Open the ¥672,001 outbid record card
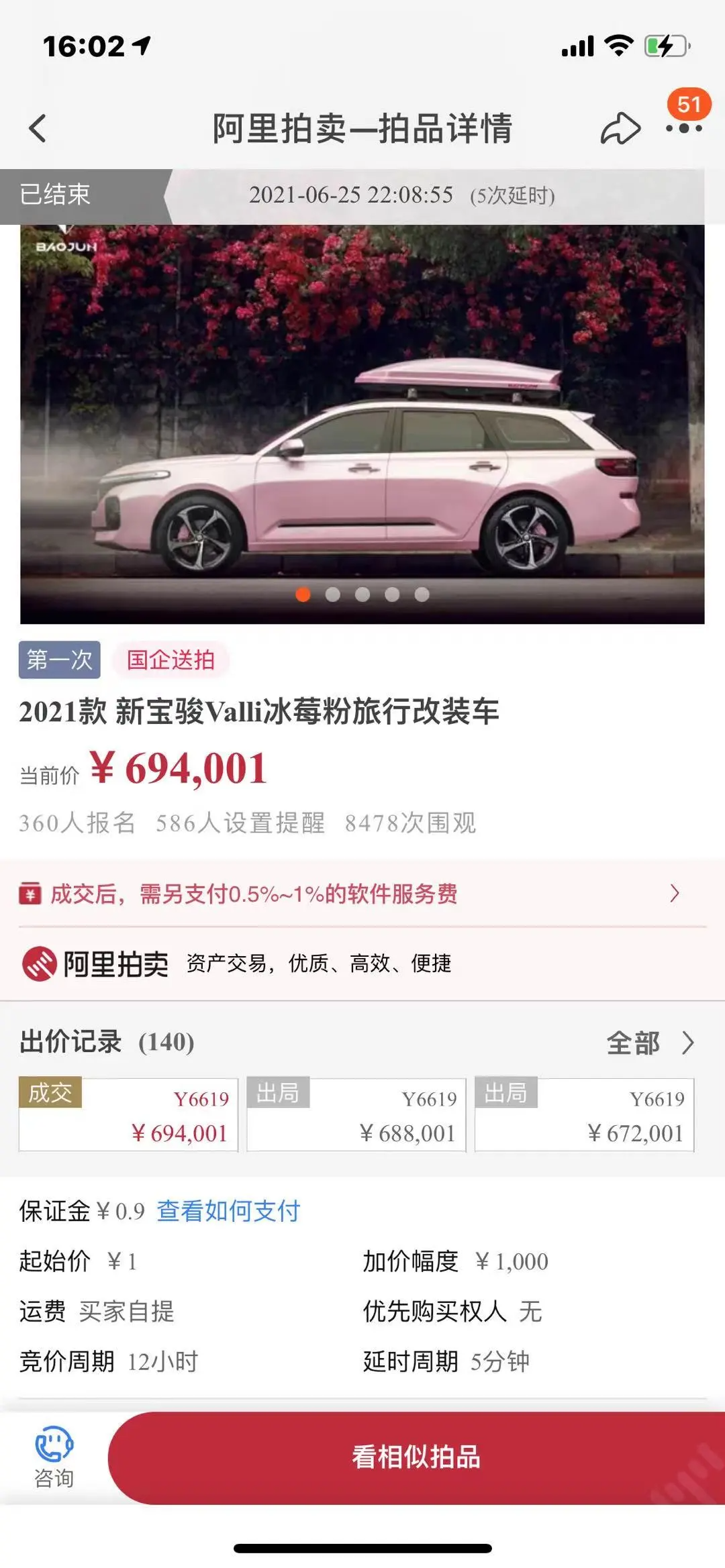The width and height of the screenshot is (725, 1568). click(585, 1114)
